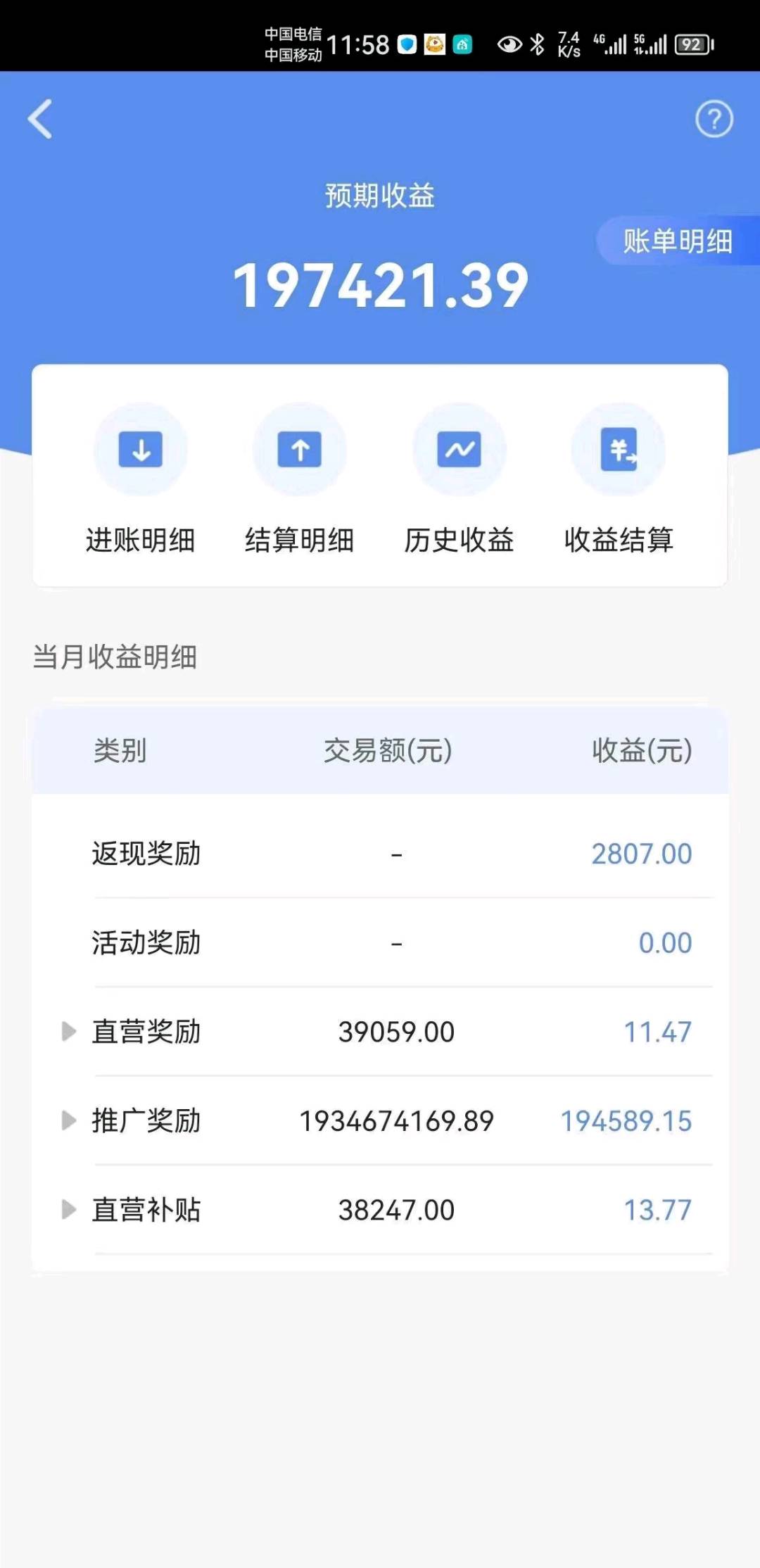
Task: Open 账单明细 bill details
Action: click(678, 241)
